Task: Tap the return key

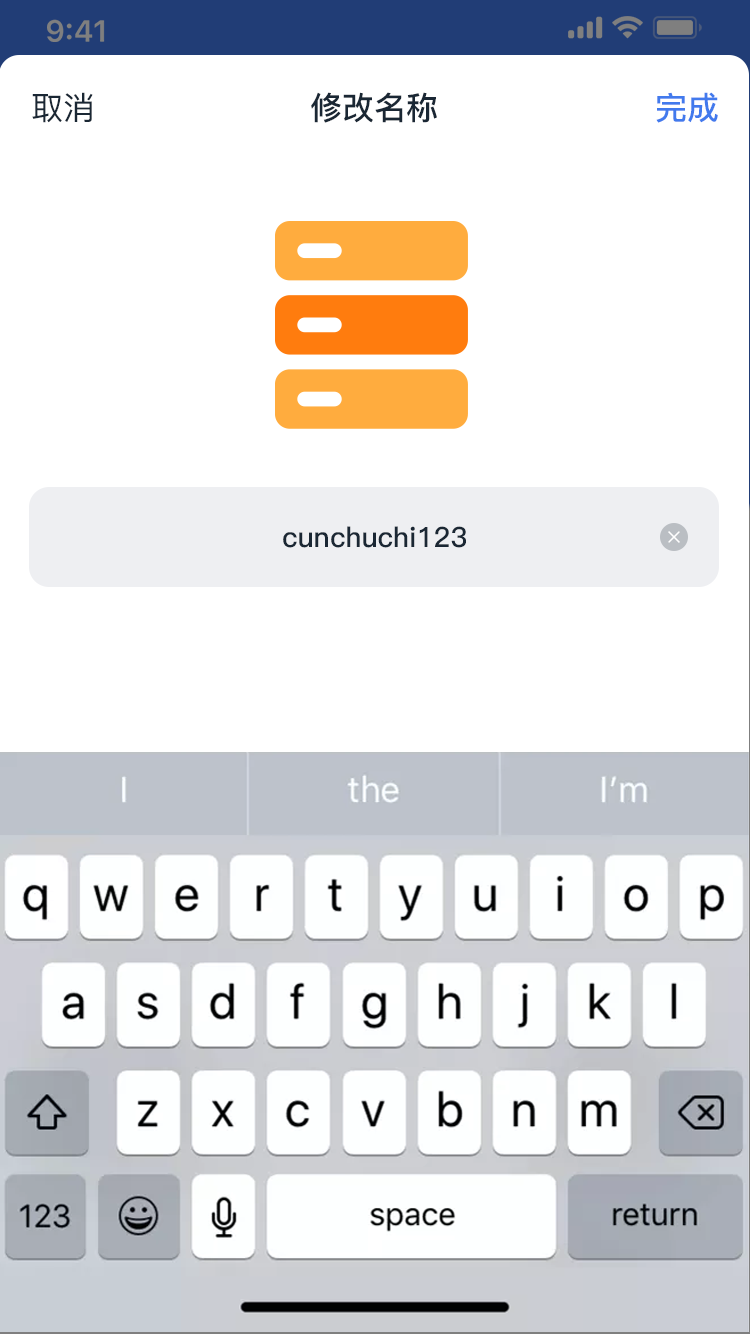Action: pyautogui.click(x=655, y=1216)
